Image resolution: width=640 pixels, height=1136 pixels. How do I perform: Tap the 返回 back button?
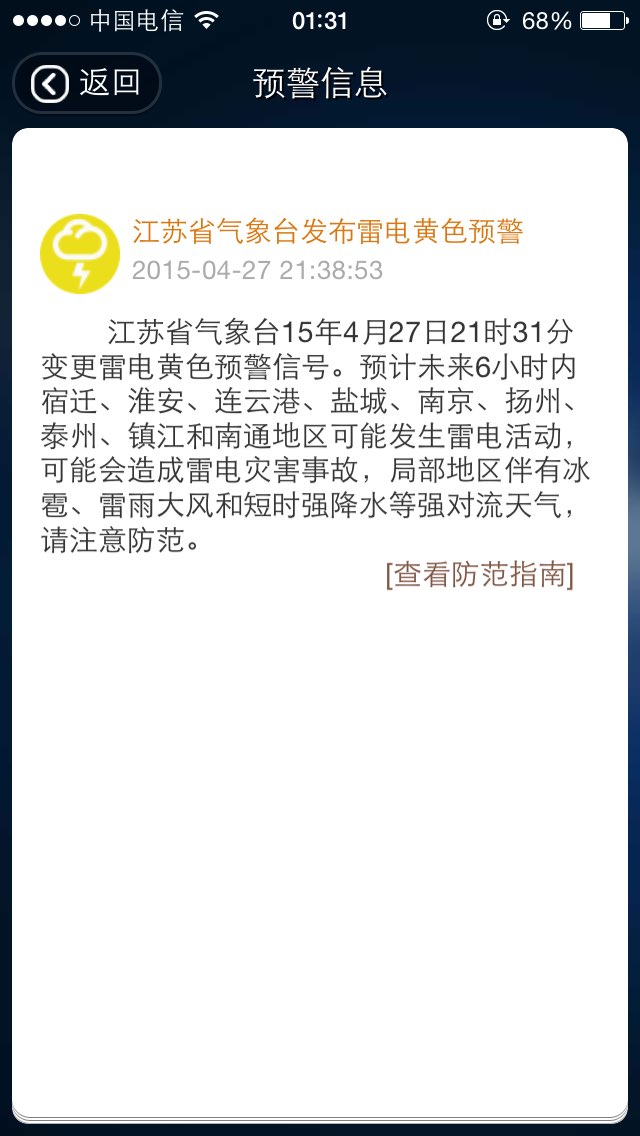pyautogui.click(x=87, y=83)
